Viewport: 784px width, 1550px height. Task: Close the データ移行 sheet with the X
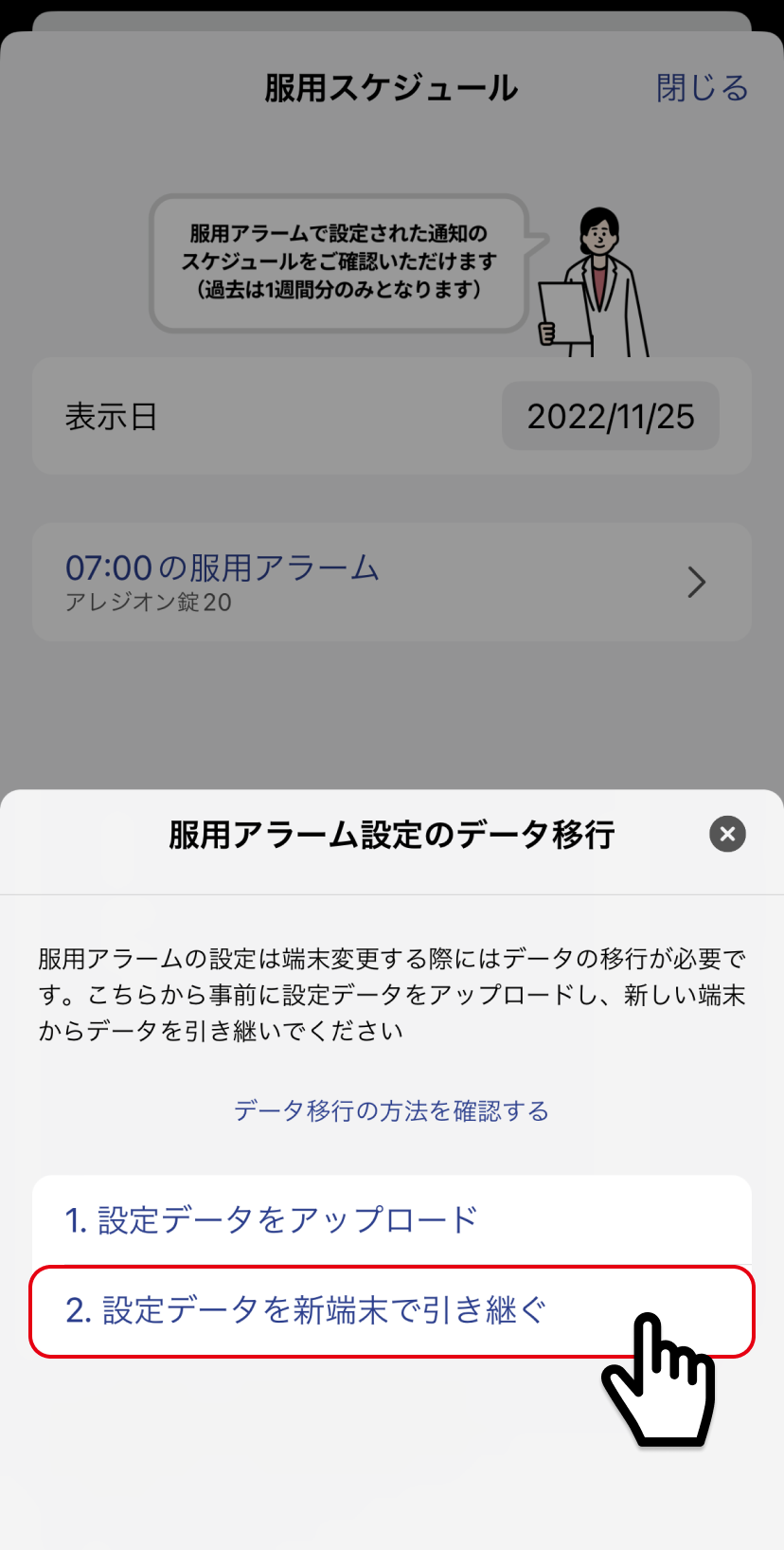click(x=727, y=834)
